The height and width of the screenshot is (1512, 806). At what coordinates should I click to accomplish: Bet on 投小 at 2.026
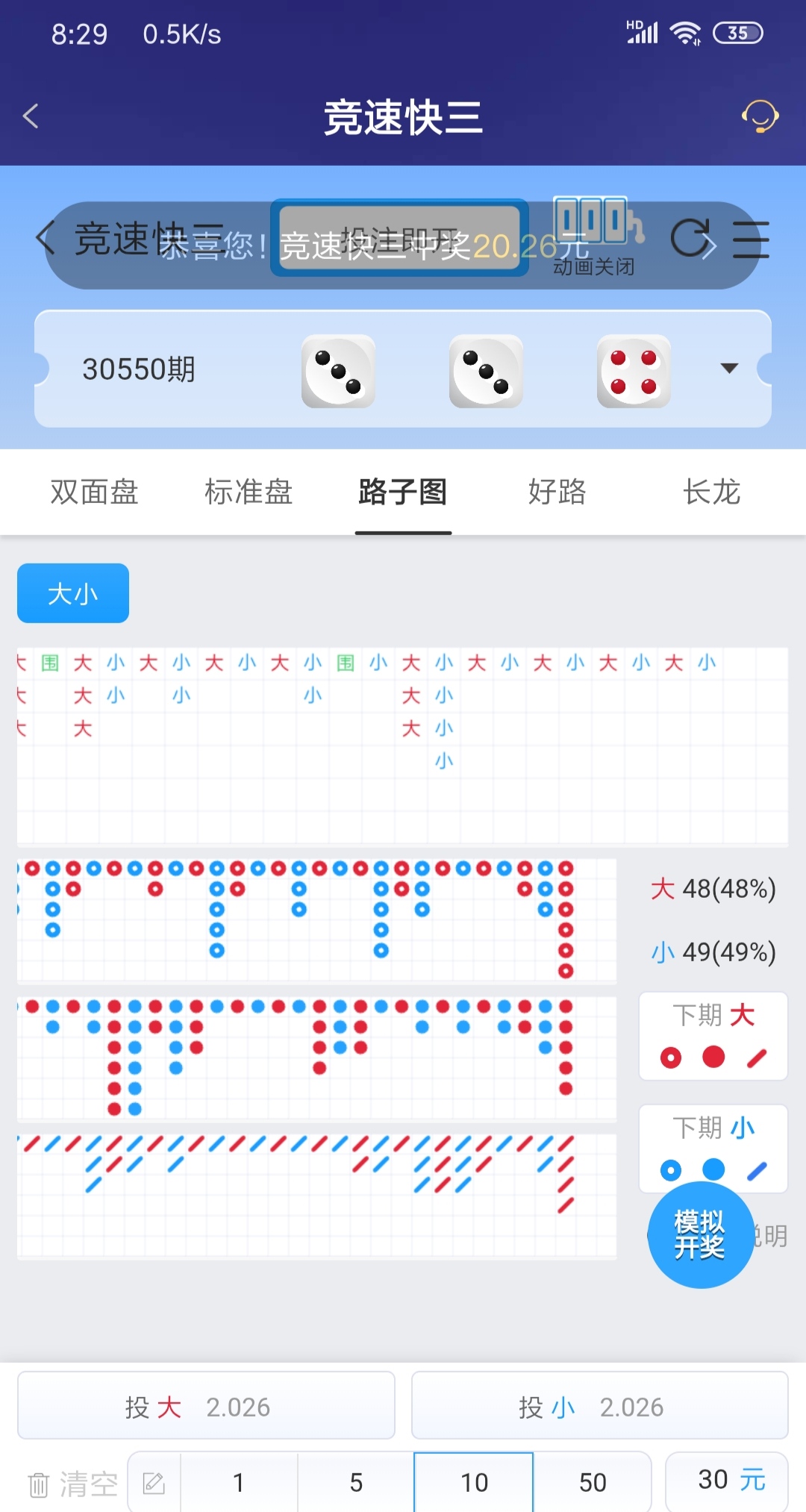pos(599,1406)
